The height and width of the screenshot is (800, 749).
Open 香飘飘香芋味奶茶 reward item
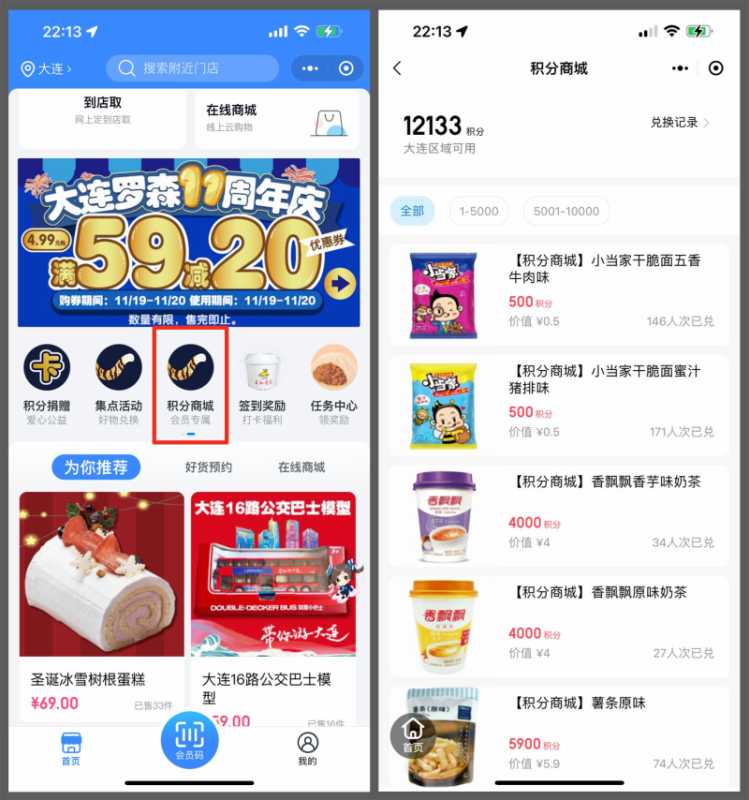click(560, 516)
